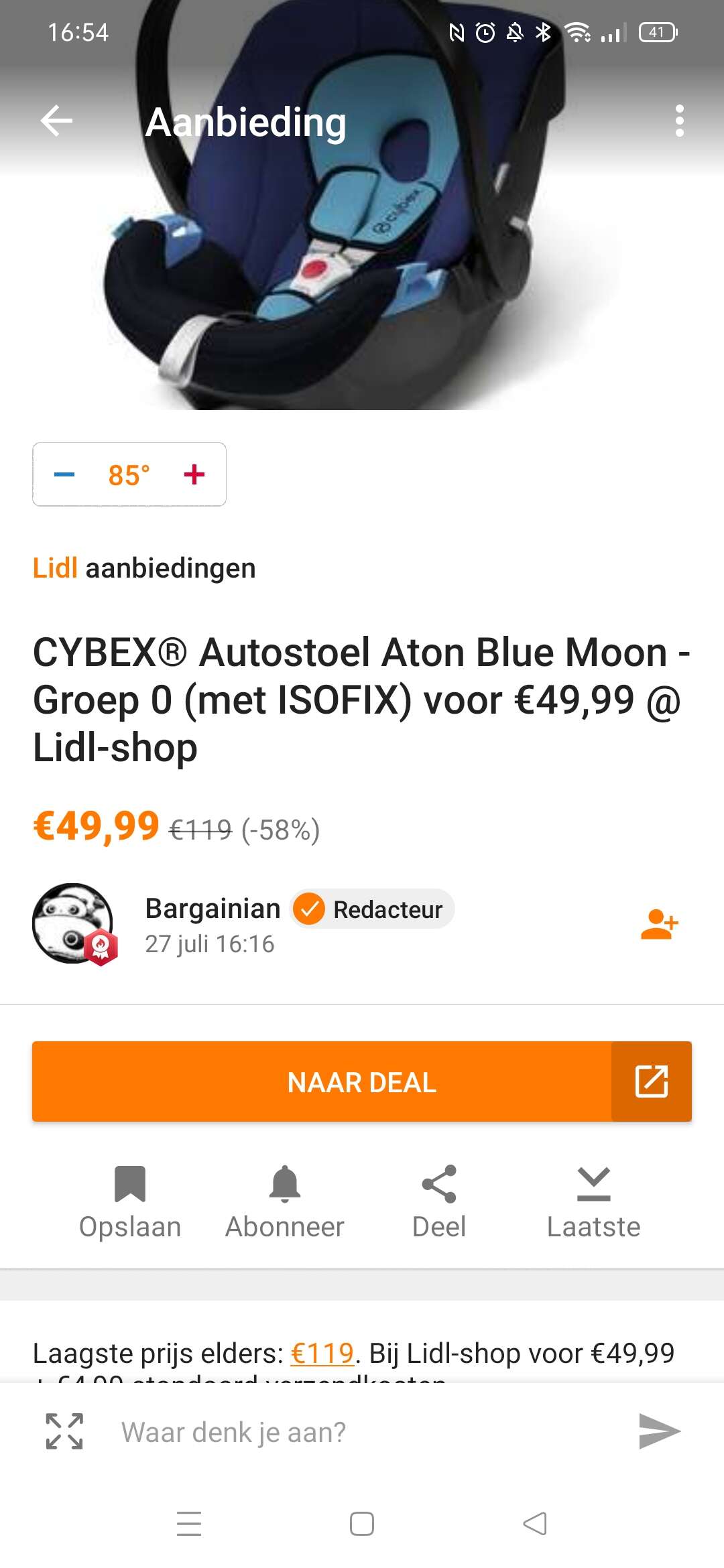Vote the deal colder with minus
The image size is (724, 1568).
[64, 474]
